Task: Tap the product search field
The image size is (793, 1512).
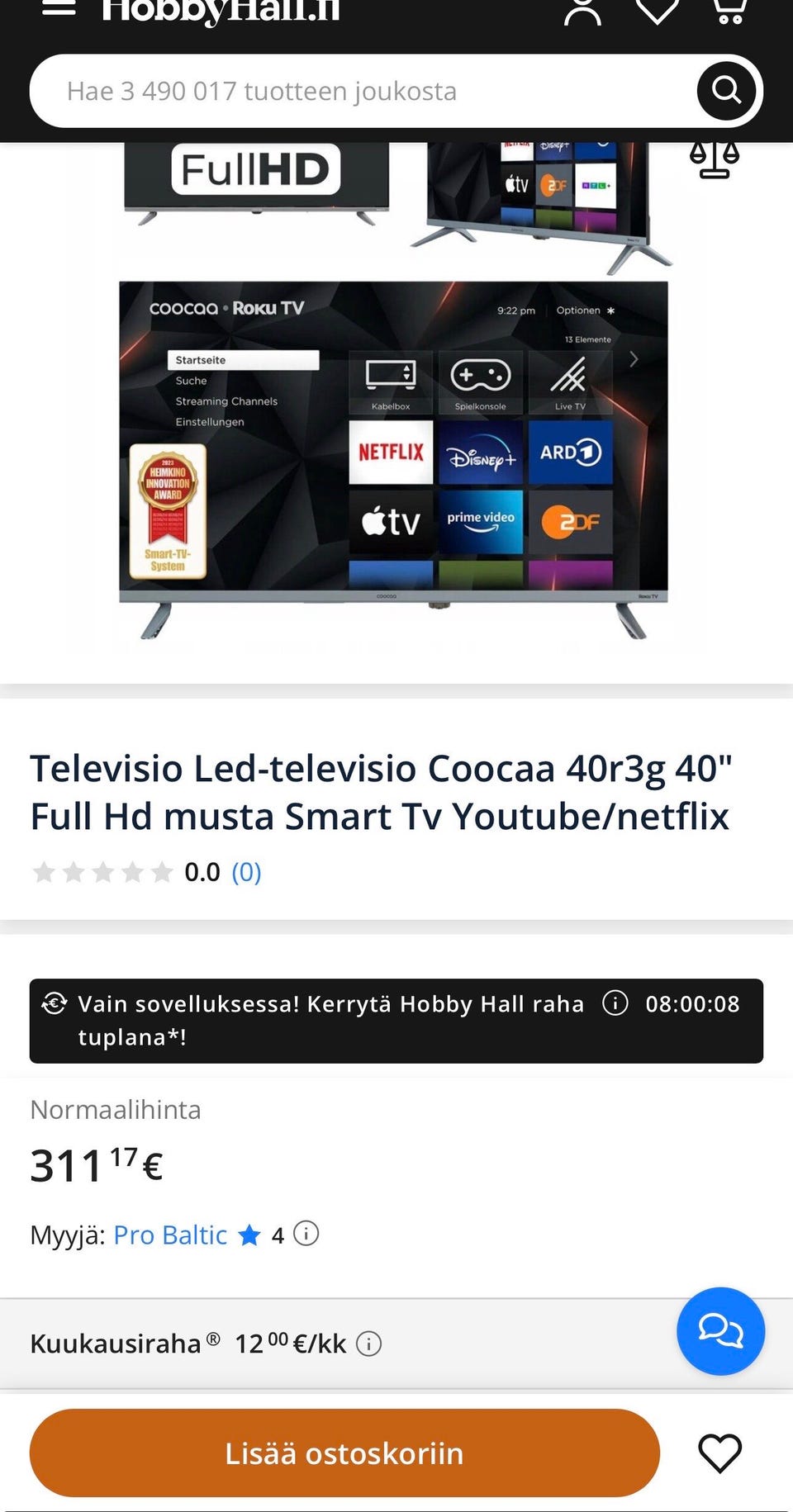Action: [363, 91]
